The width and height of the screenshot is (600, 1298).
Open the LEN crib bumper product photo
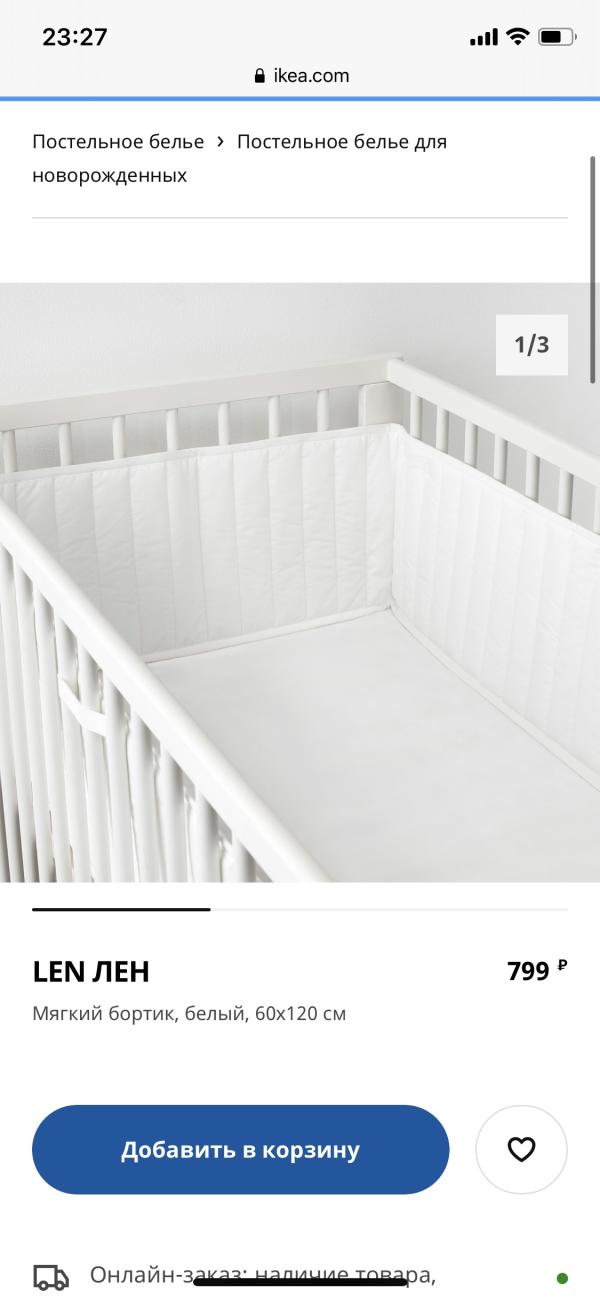click(x=300, y=582)
